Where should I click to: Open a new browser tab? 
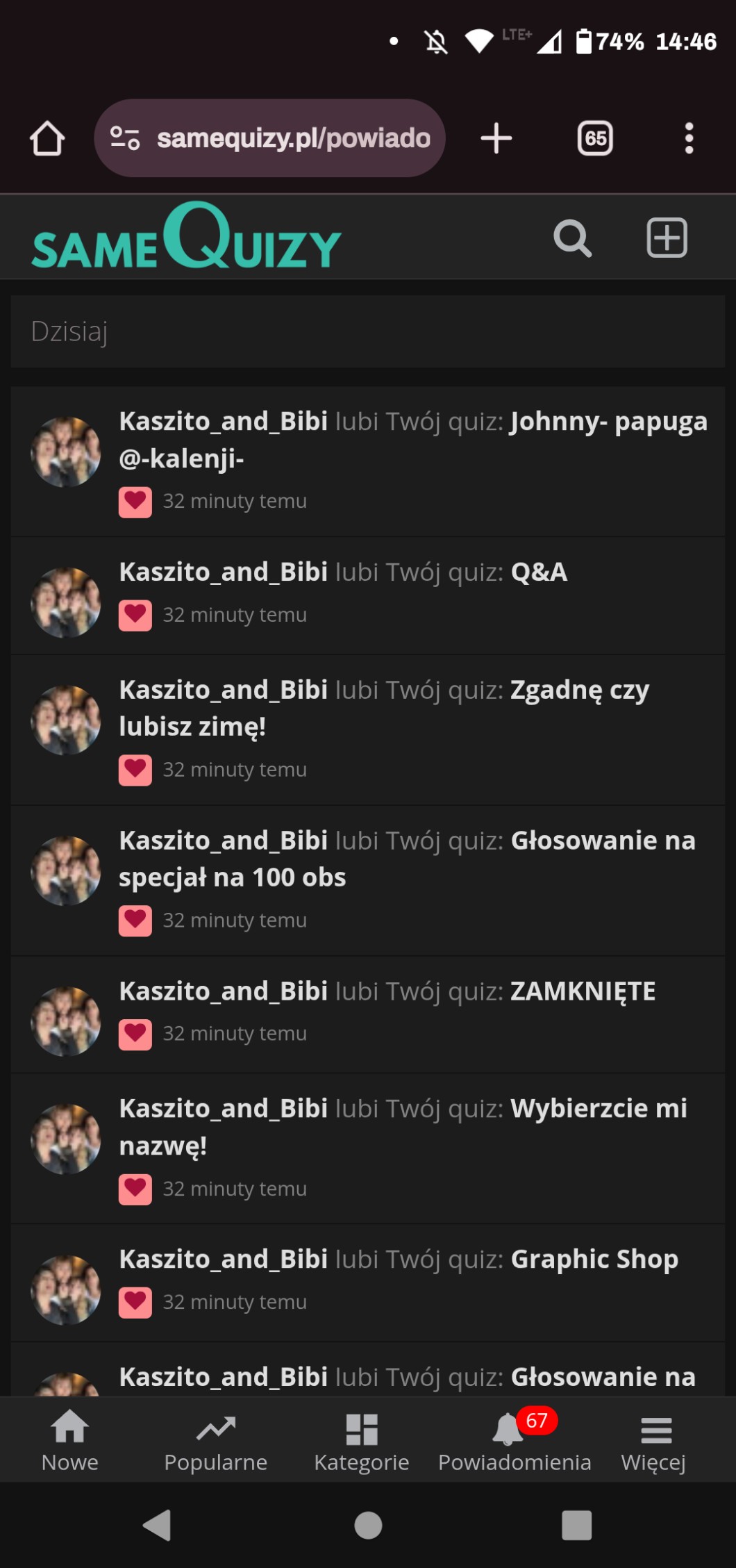[496, 138]
